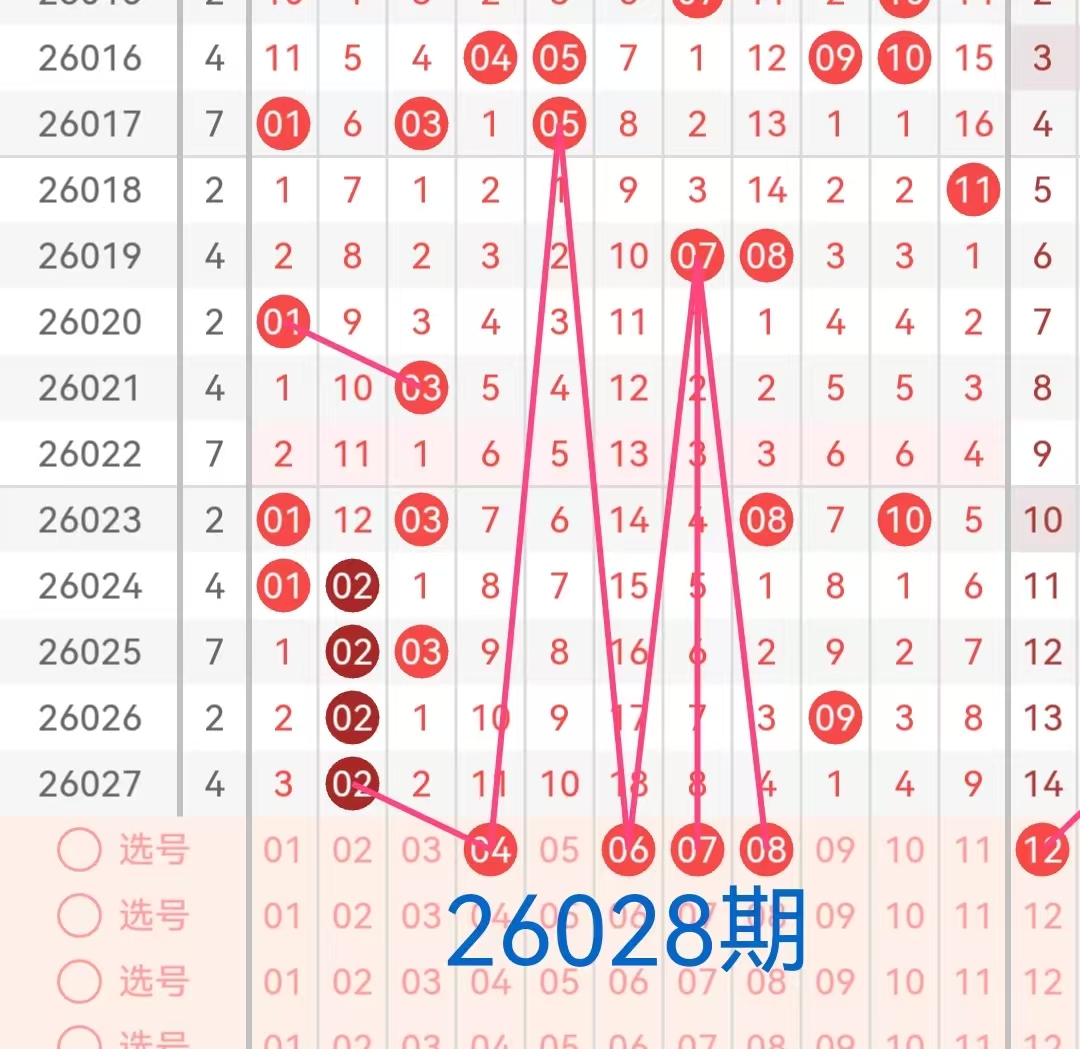The image size is (1080, 1049).
Task: Deselect highlighted number 07 in the 选号 row
Action: 697,850
